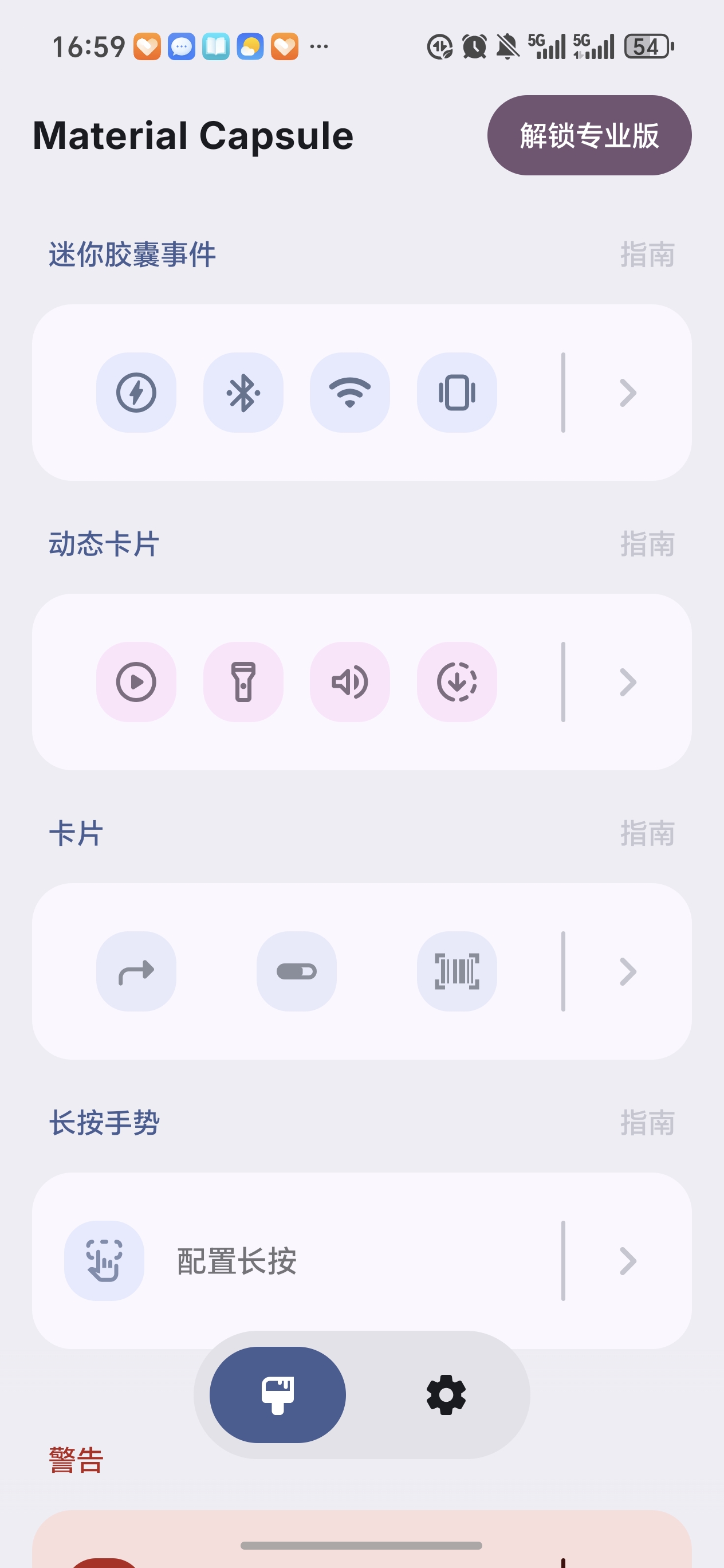Open the 配置长按 row
Screen dimensions: 724x1568
click(304, 1261)
